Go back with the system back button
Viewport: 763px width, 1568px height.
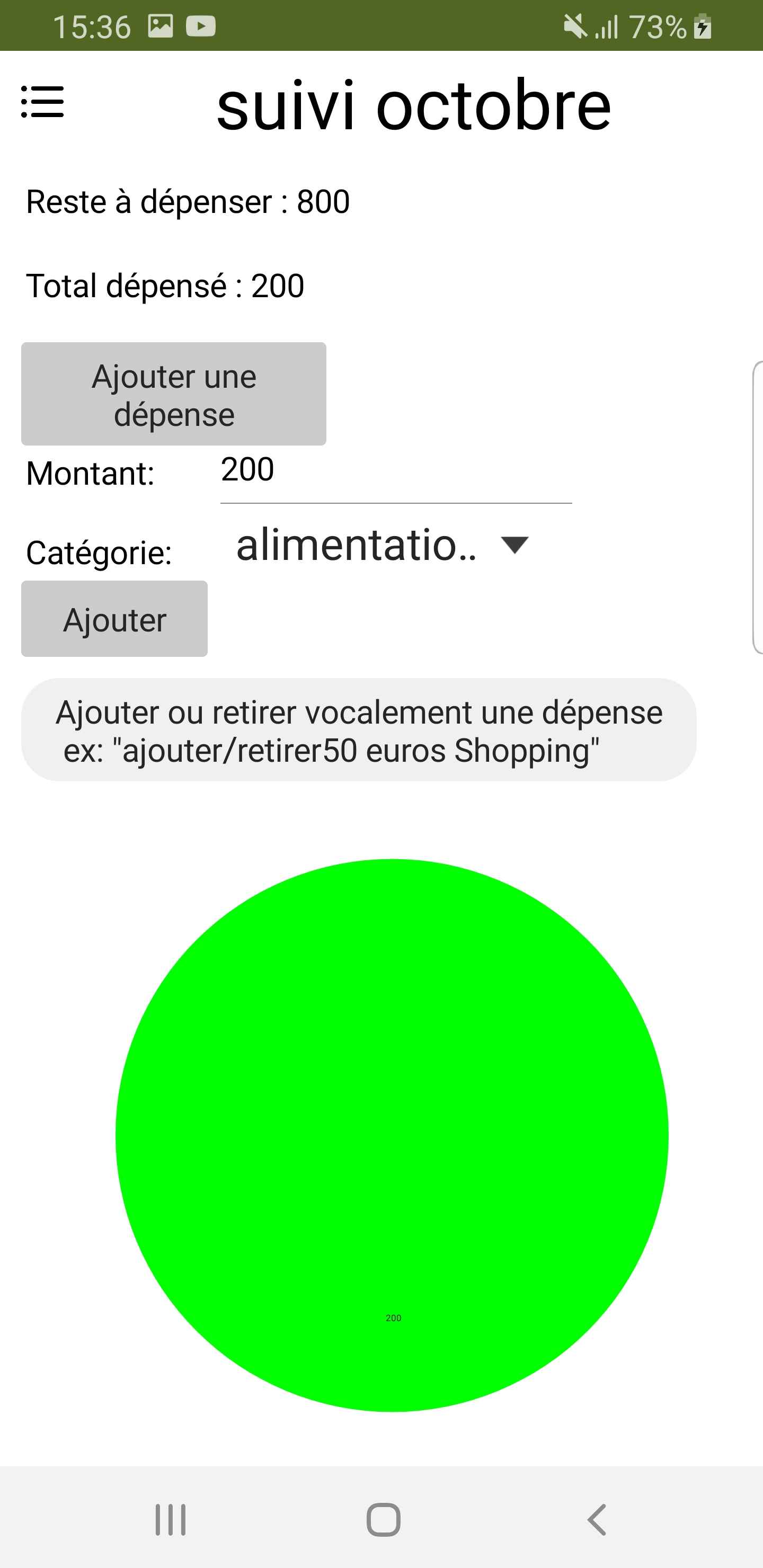597,1520
